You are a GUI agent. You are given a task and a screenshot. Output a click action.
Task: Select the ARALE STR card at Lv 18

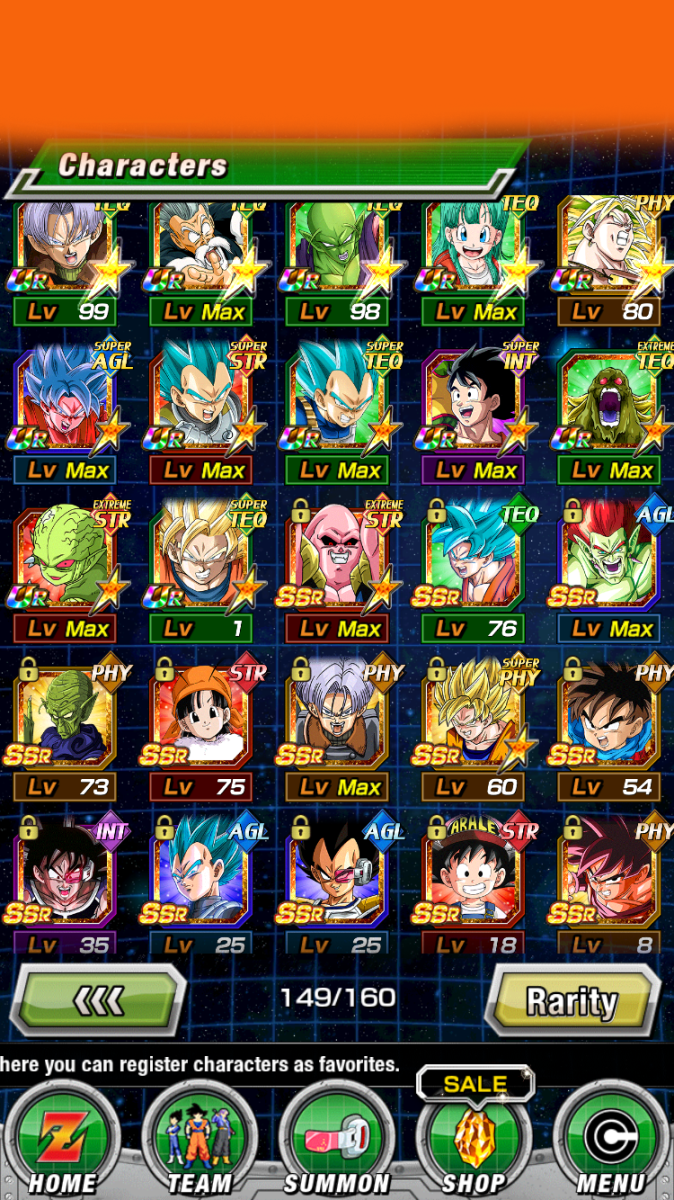pos(473,880)
